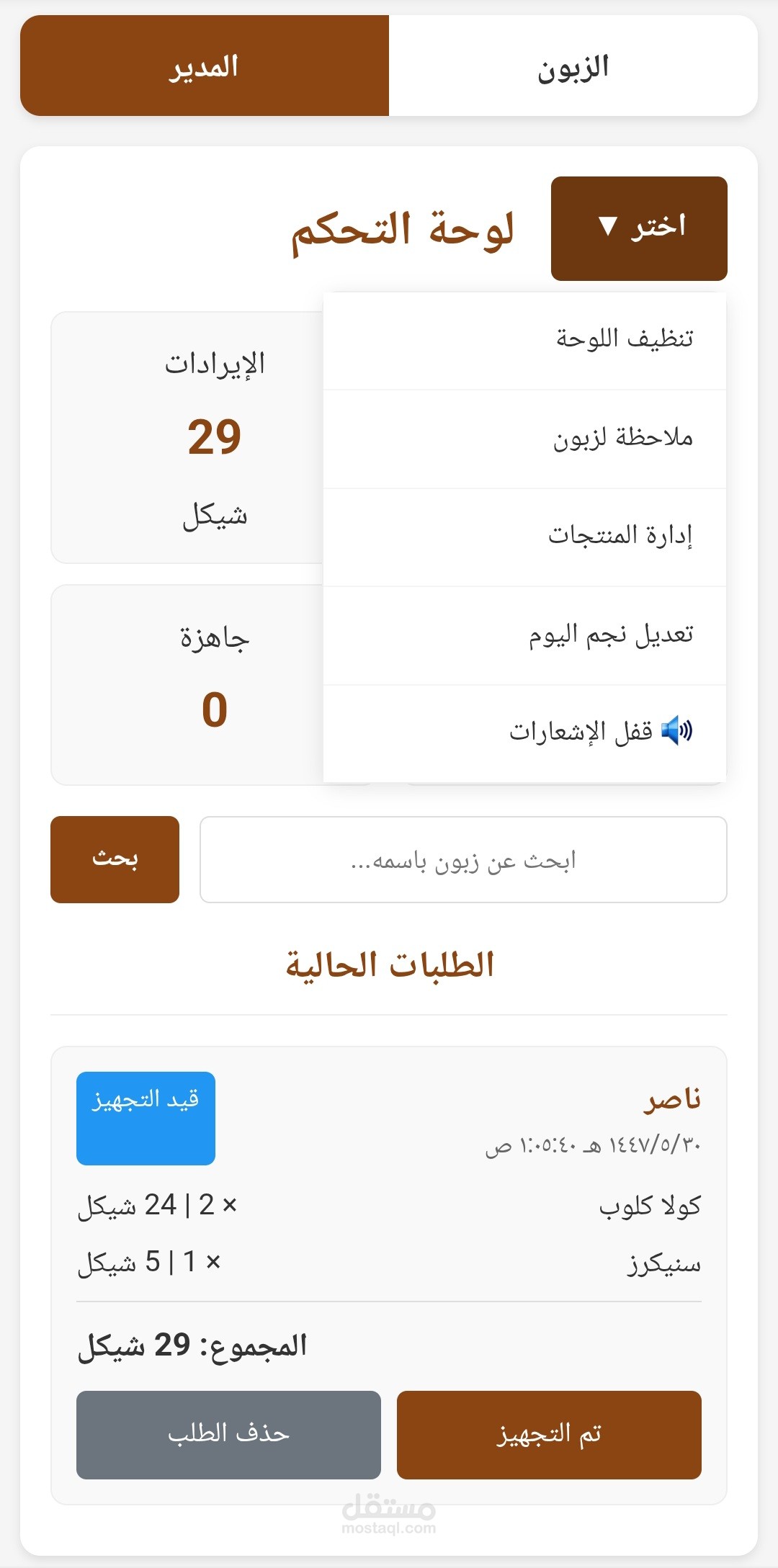Open إدارة المنتجات from the menu
The width and height of the screenshot is (778, 1568).
coord(524,537)
